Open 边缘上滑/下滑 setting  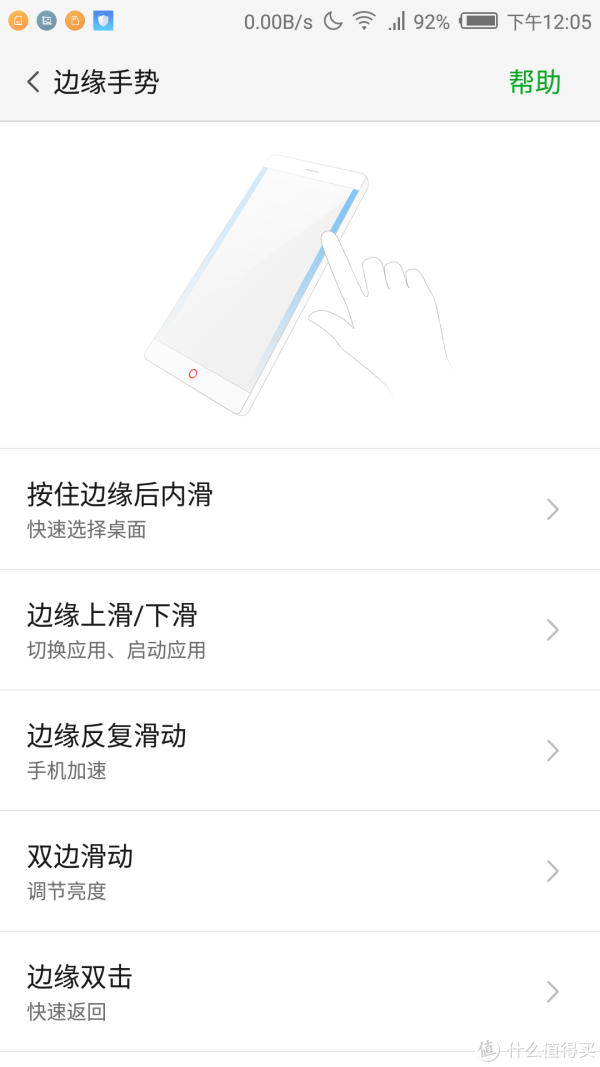click(300, 630)
